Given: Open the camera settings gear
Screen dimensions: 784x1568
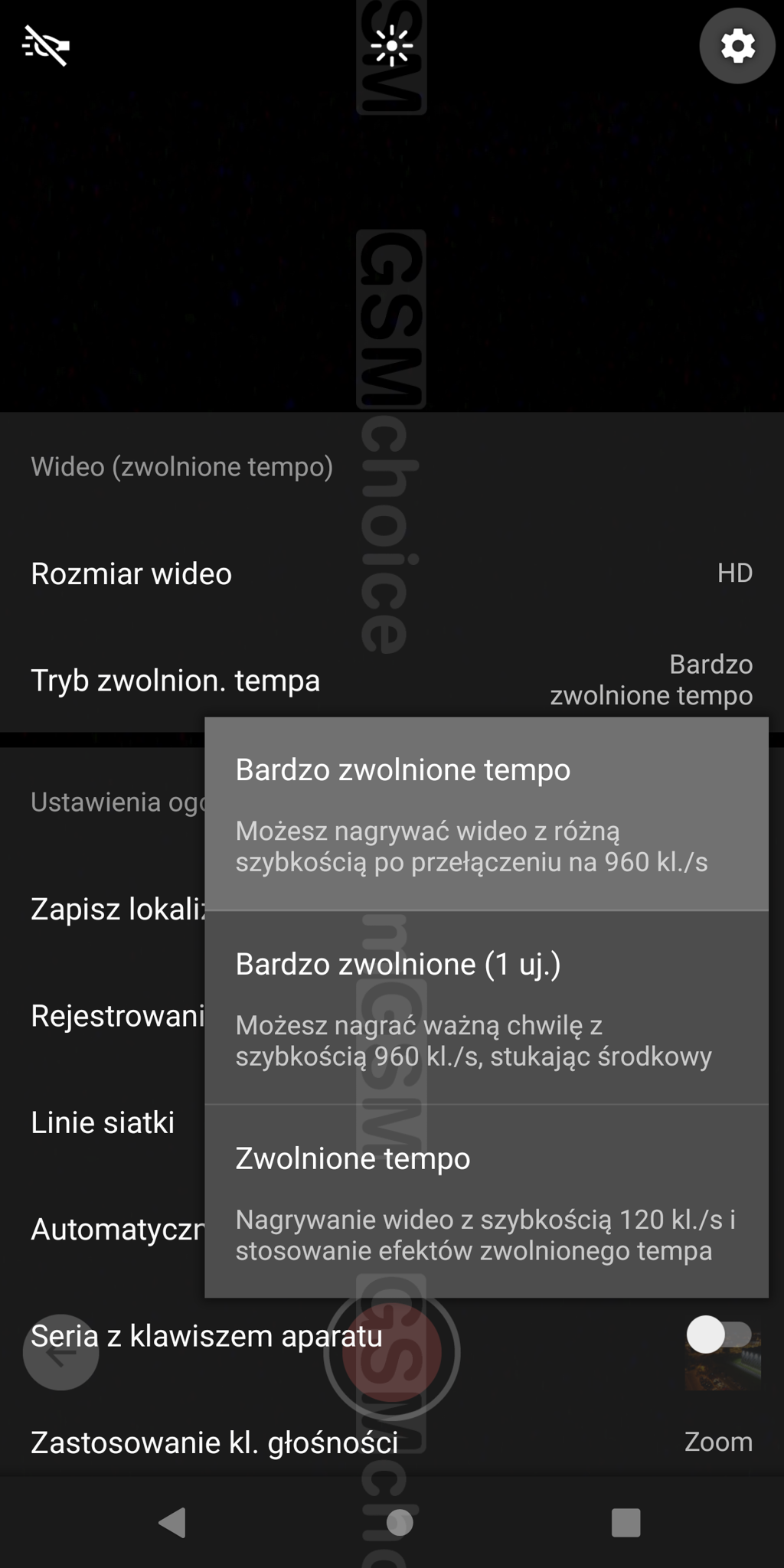Looking at the screenshot, I should click(737, 46).
